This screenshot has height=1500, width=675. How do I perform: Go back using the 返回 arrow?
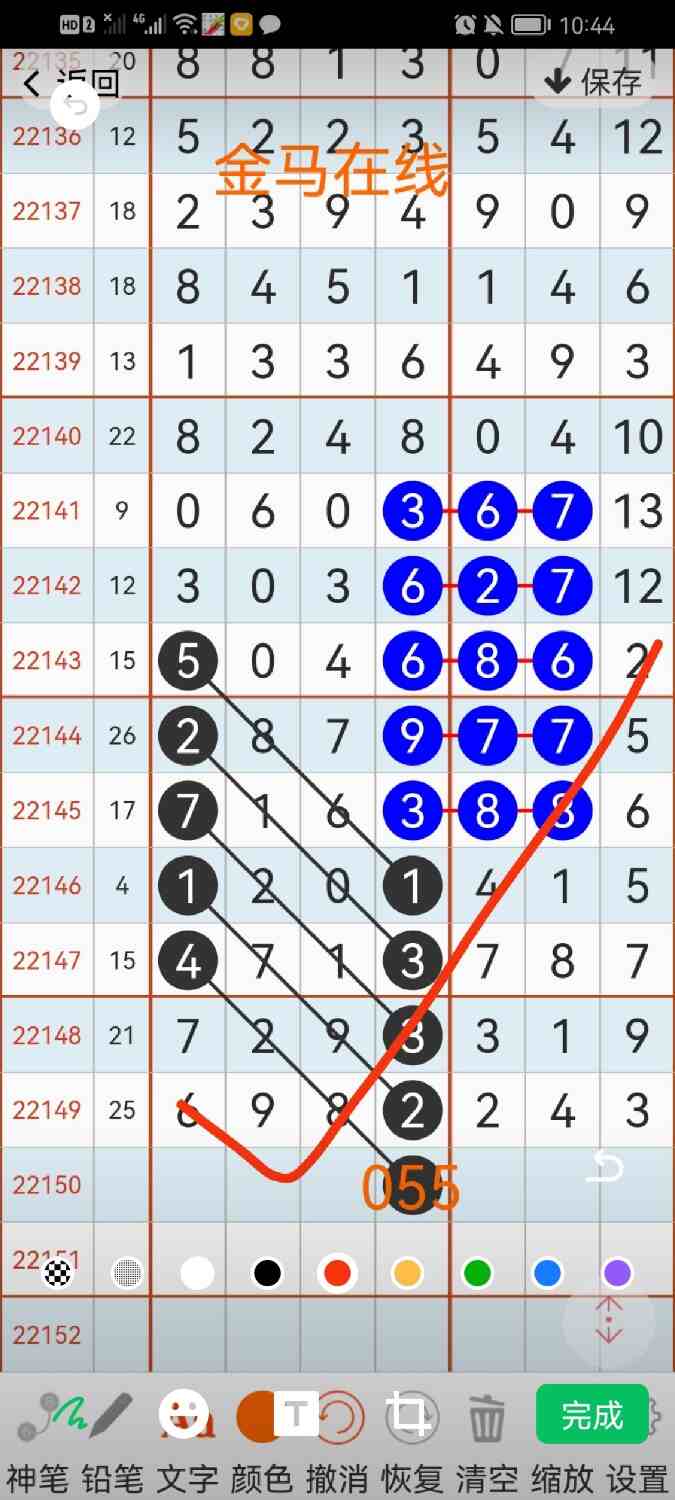pyautogui.click(x=33, y=83)
